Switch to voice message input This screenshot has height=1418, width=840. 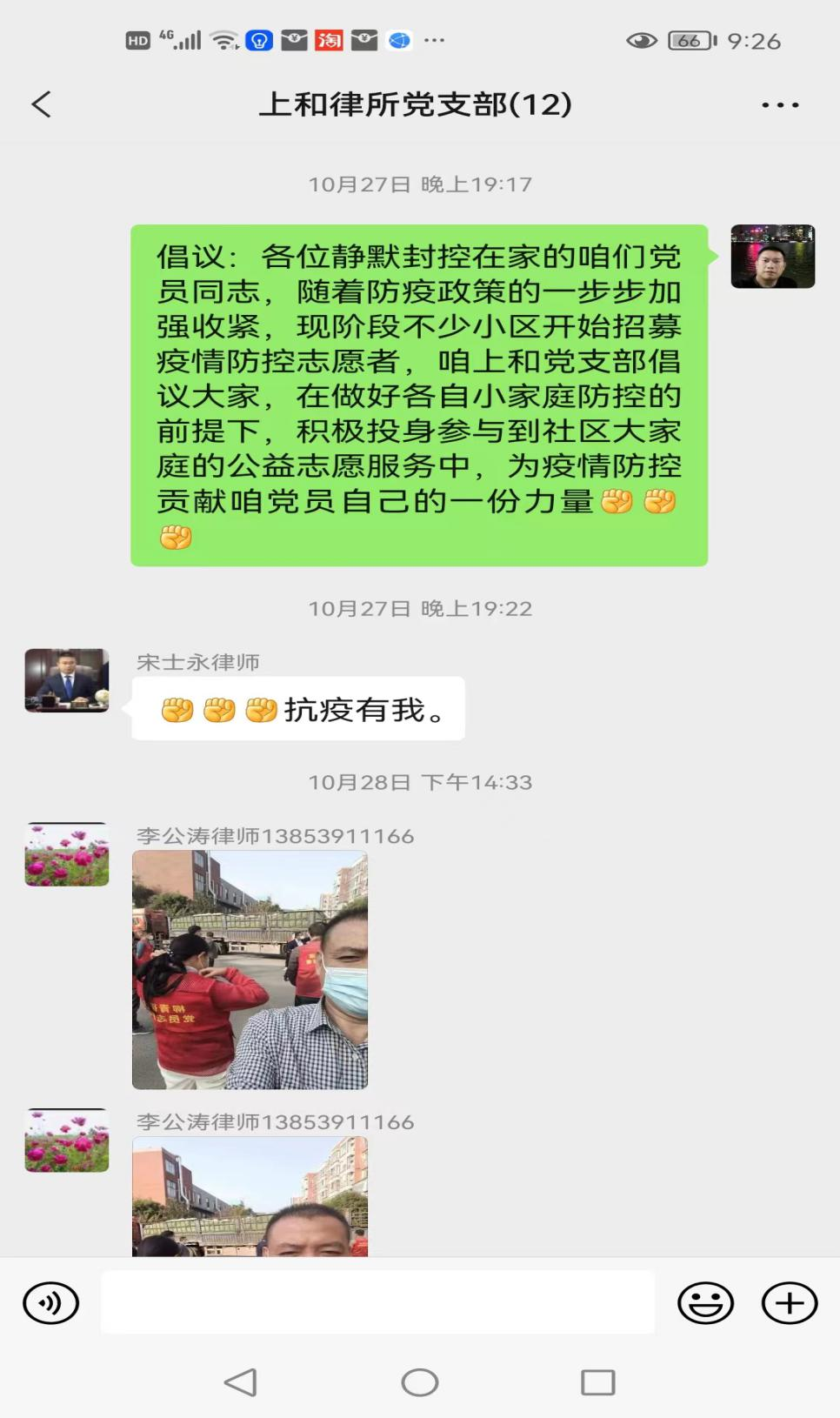50,1302
